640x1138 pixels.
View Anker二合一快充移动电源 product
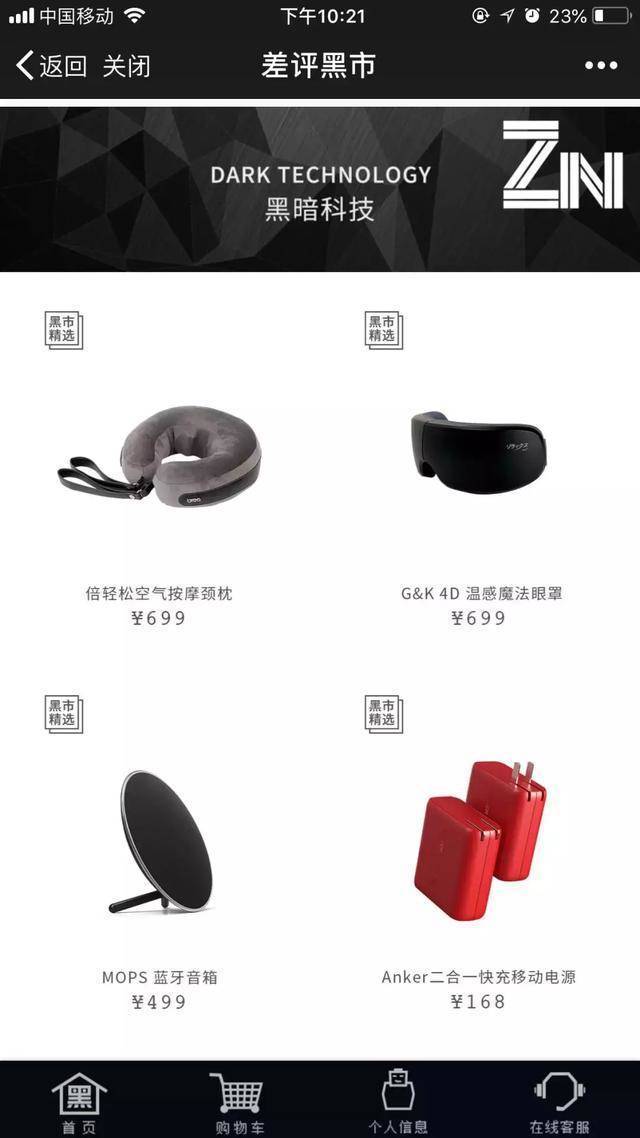click(480, 850)
